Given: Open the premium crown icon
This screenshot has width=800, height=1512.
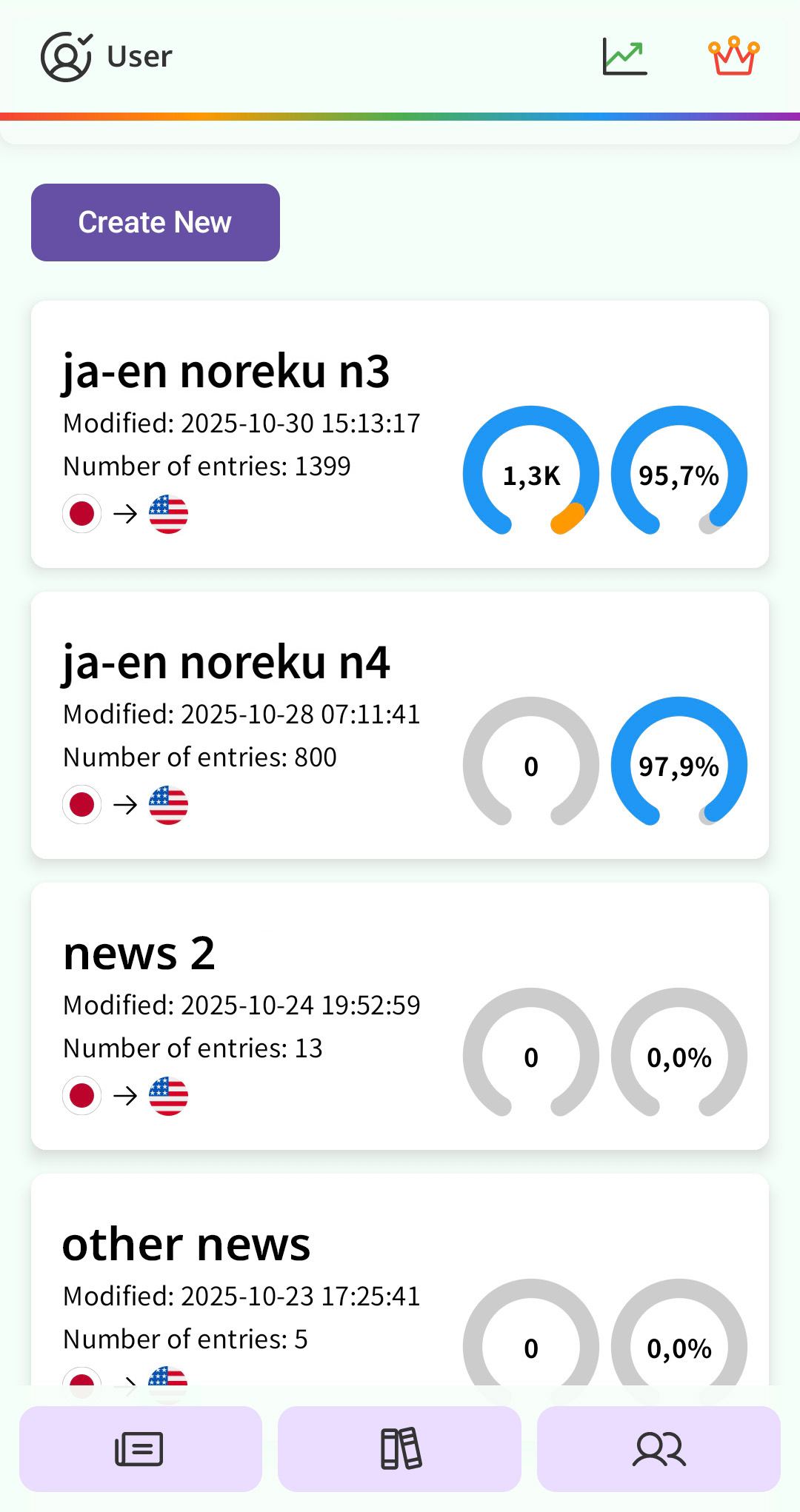Looking at the screenshot, I should [x=733, y=57].
